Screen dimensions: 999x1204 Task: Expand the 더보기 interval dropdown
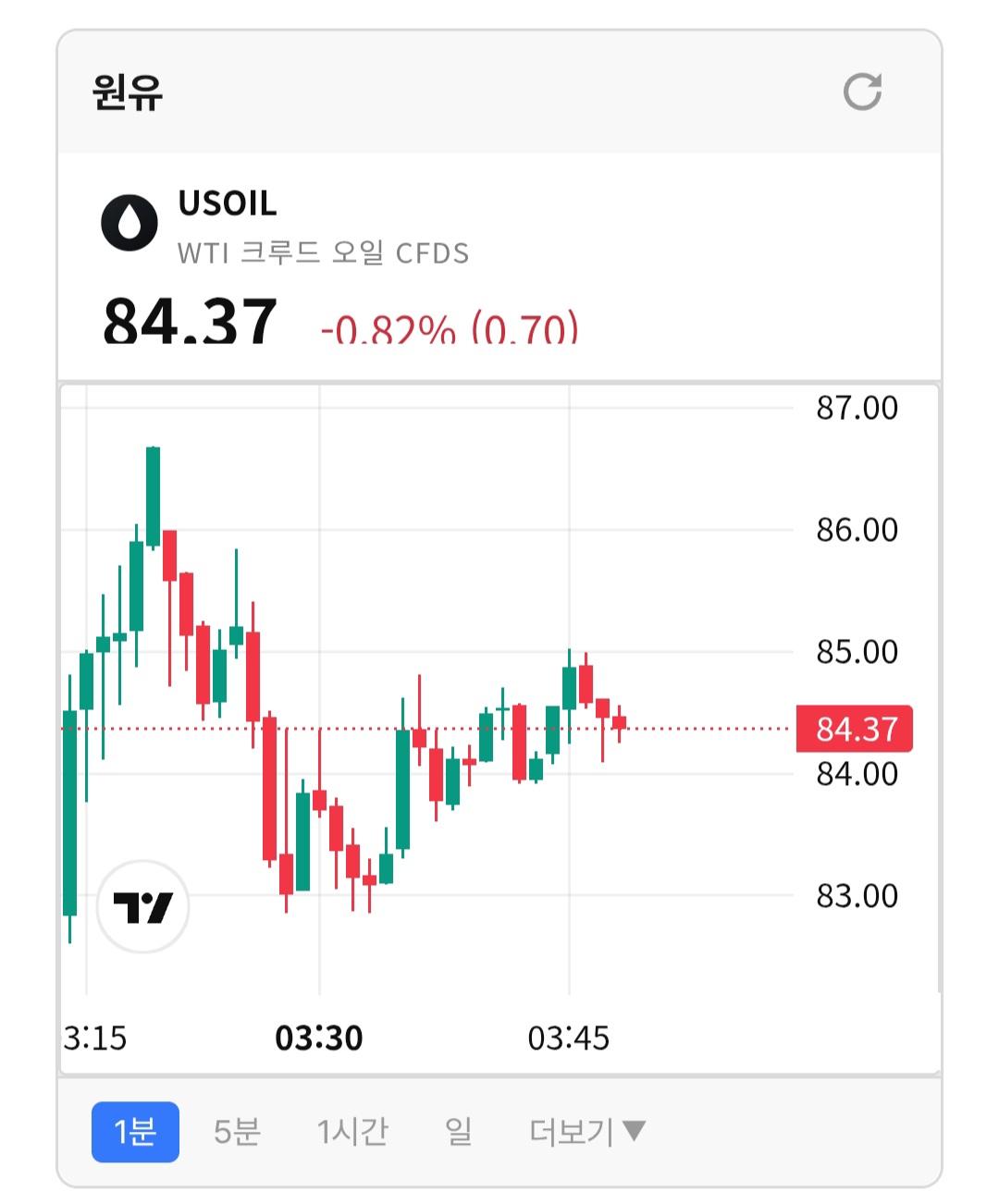point(587,1131)
